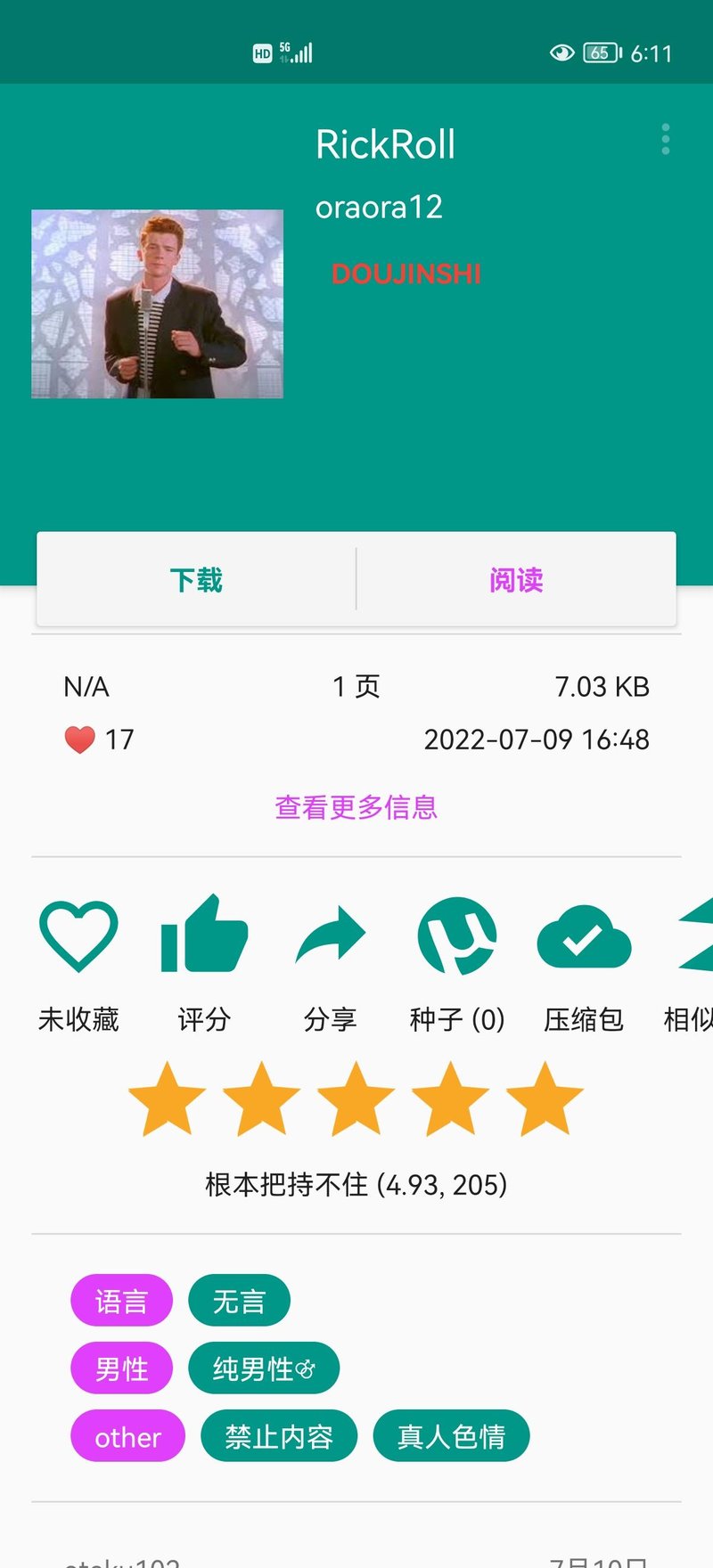Viewport: 713px width, 1568px height.
Task: Open 查看更多信息 for more details
Action: click(356, 807)
